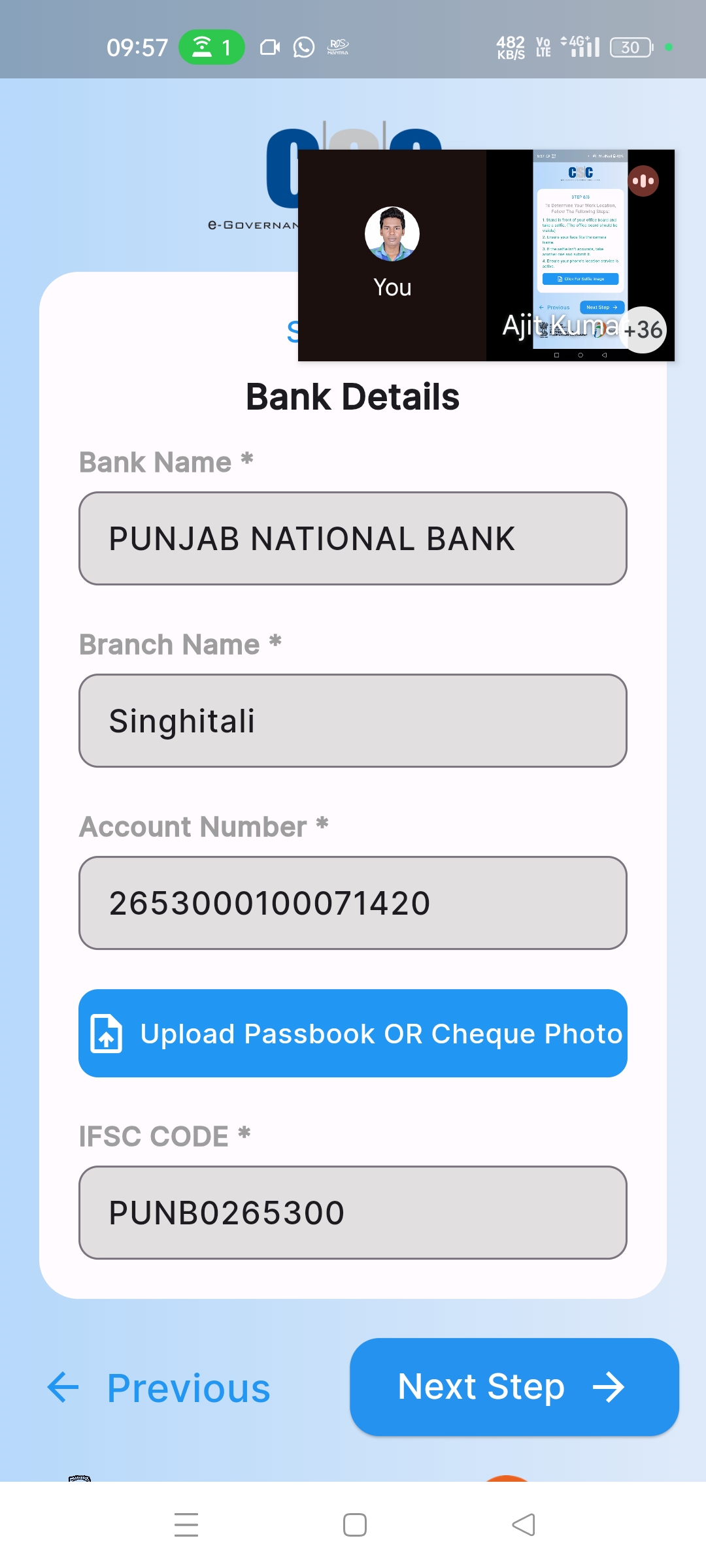Edit the Branch Name field
The width and height of the screenshot is (706, 1568).
(x=353, y=721)
